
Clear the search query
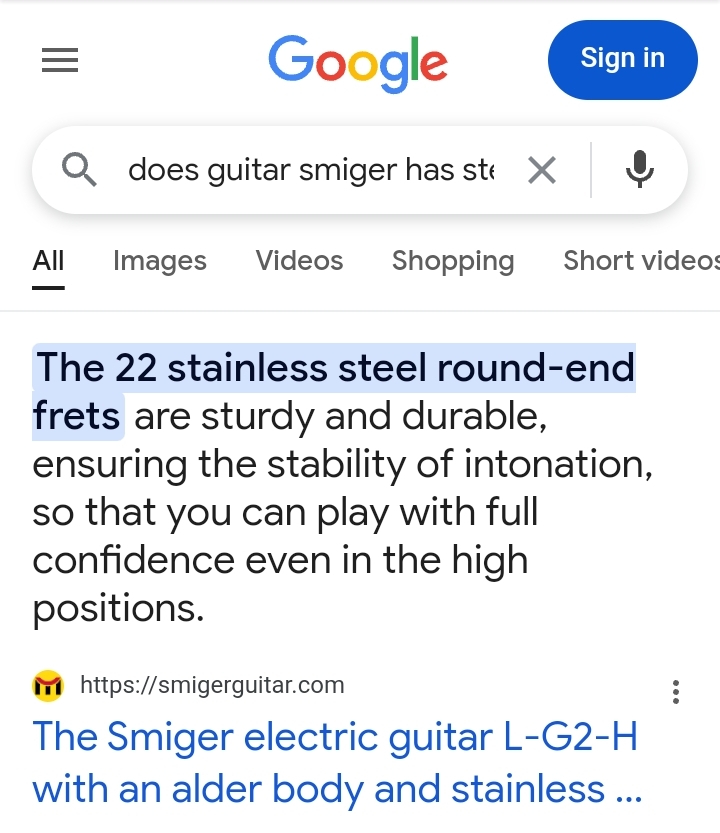[541, 171]
